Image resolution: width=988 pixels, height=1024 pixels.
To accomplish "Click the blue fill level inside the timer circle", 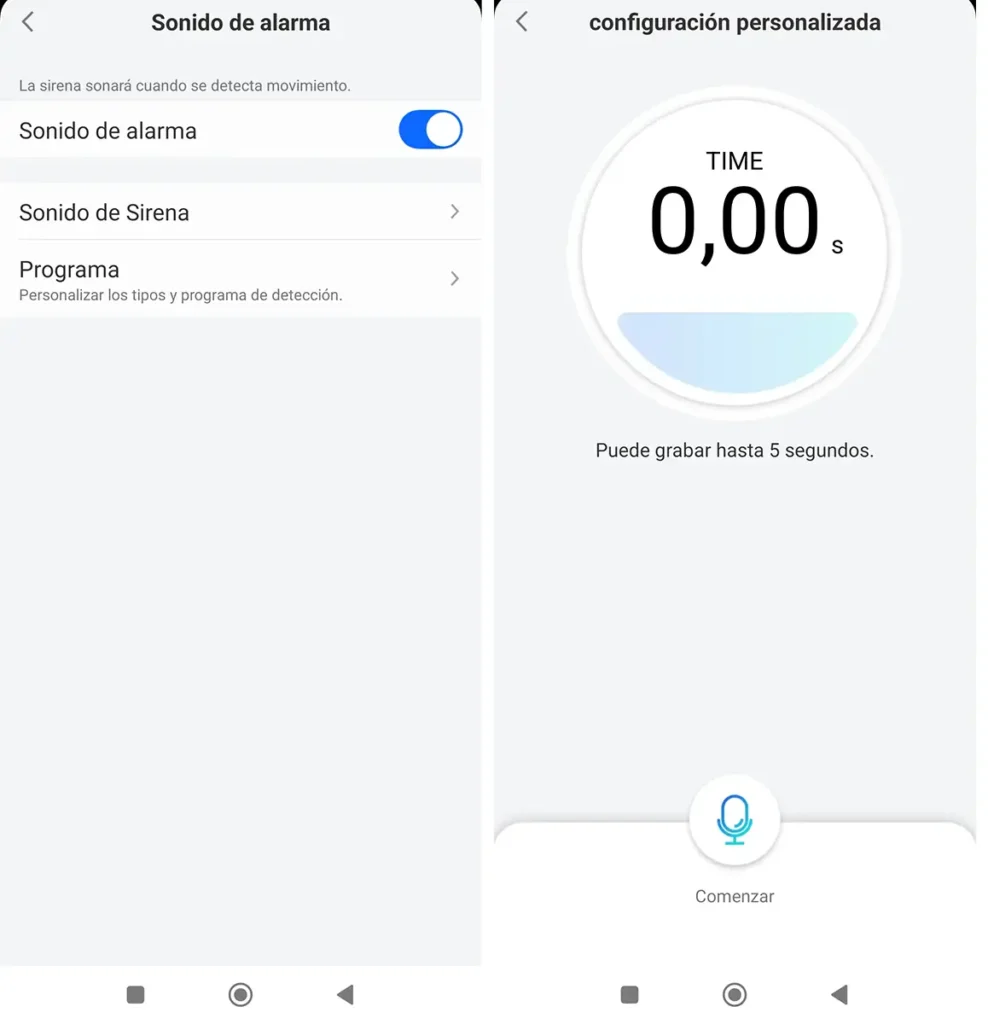I will pos(735,345).
